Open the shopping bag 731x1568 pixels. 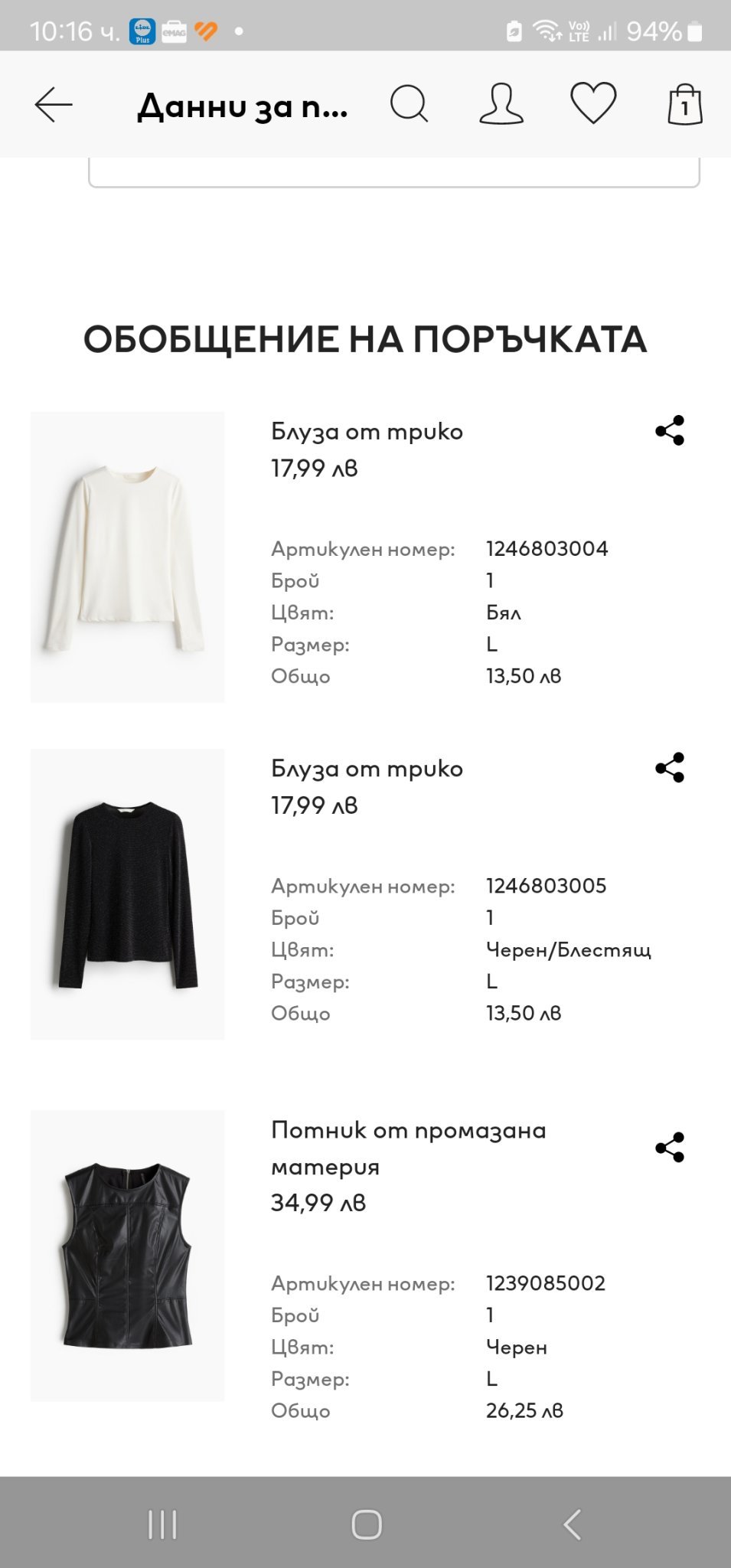click(x=685, y=105)
